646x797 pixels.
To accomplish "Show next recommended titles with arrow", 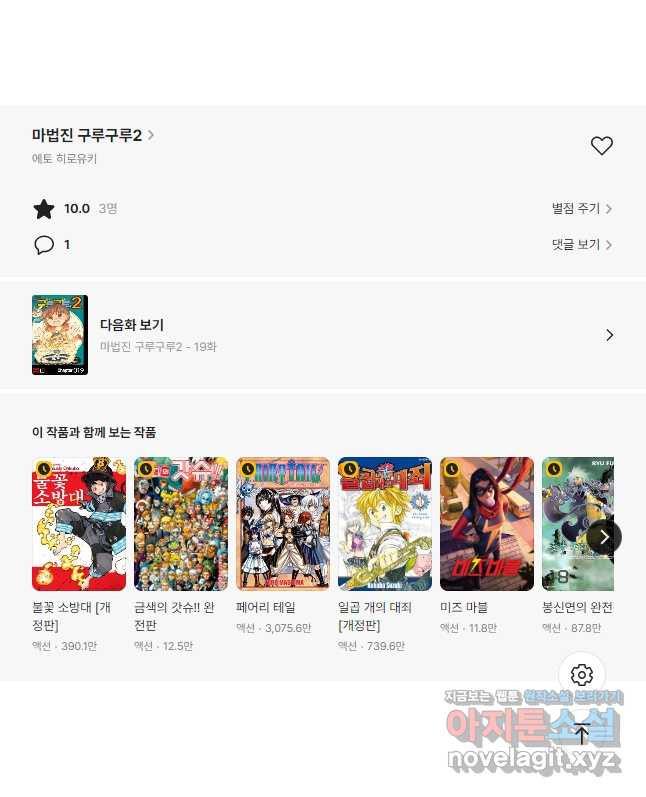I will (x=603, y=537).
